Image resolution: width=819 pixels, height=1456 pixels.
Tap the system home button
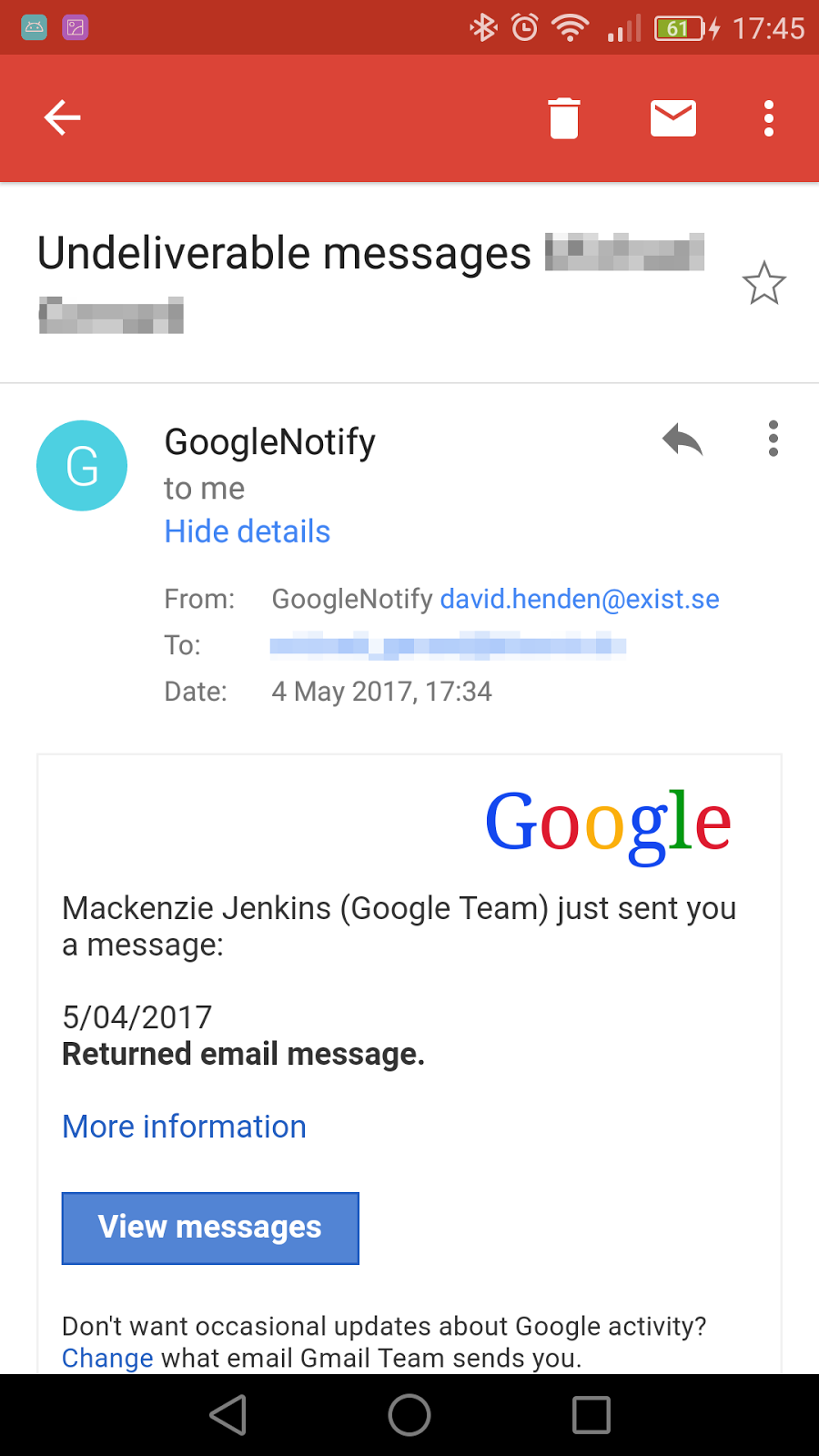point(409,1415)
